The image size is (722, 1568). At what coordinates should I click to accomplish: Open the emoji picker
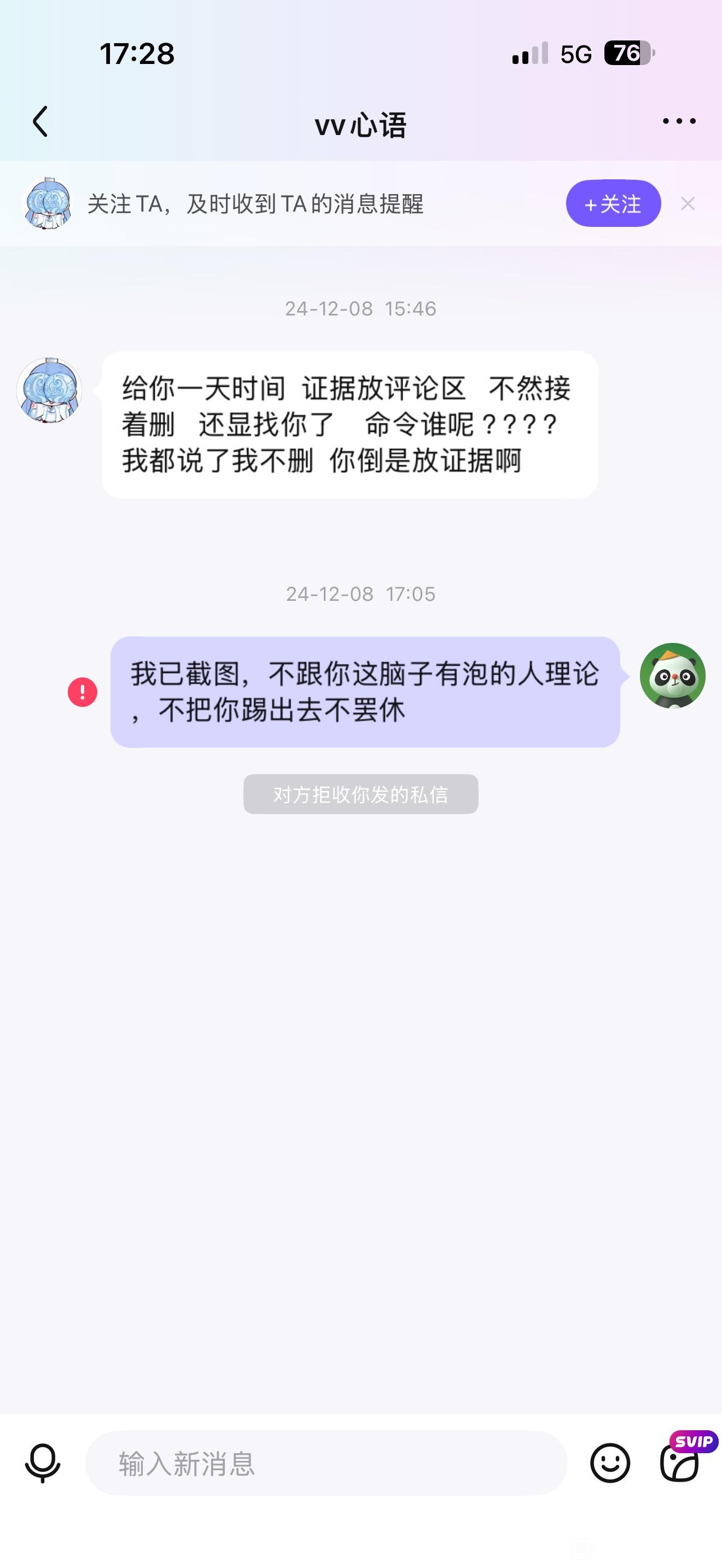(610, 1464)
